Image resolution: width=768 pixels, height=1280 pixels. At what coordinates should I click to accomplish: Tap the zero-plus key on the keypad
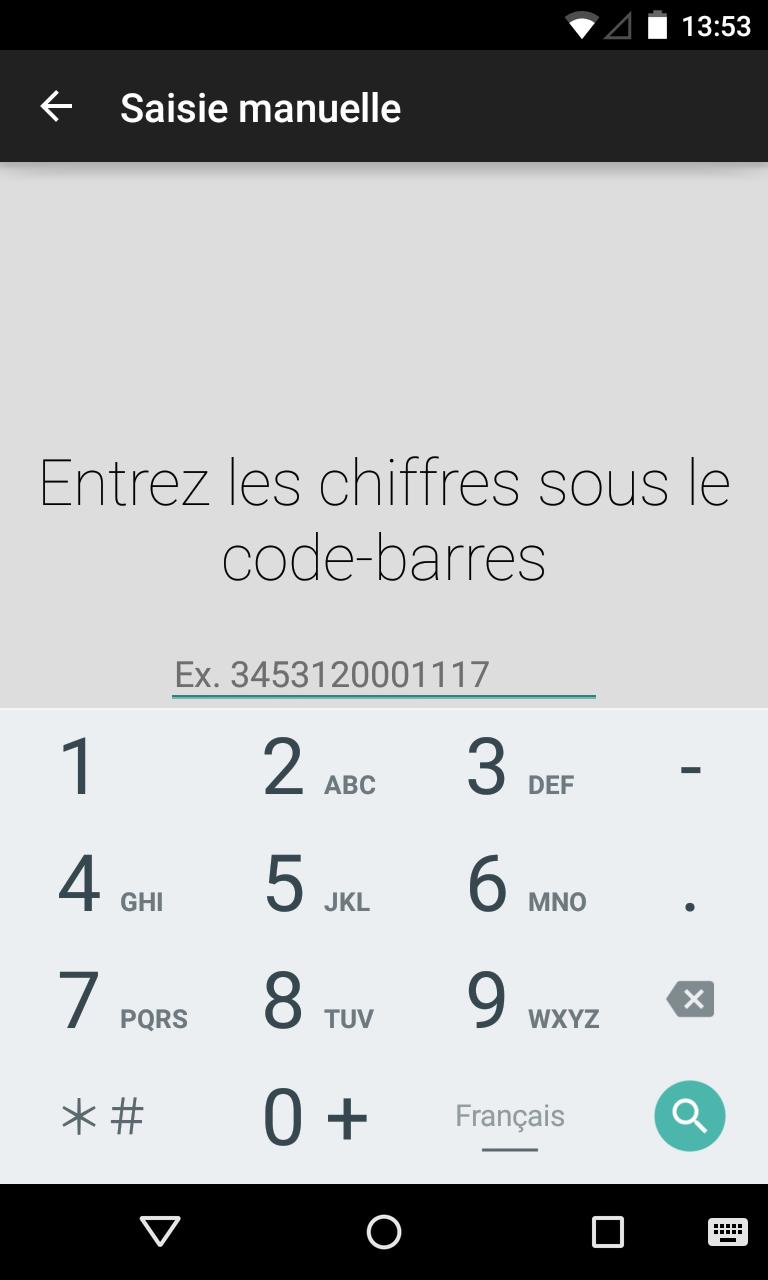point(315,1115)
